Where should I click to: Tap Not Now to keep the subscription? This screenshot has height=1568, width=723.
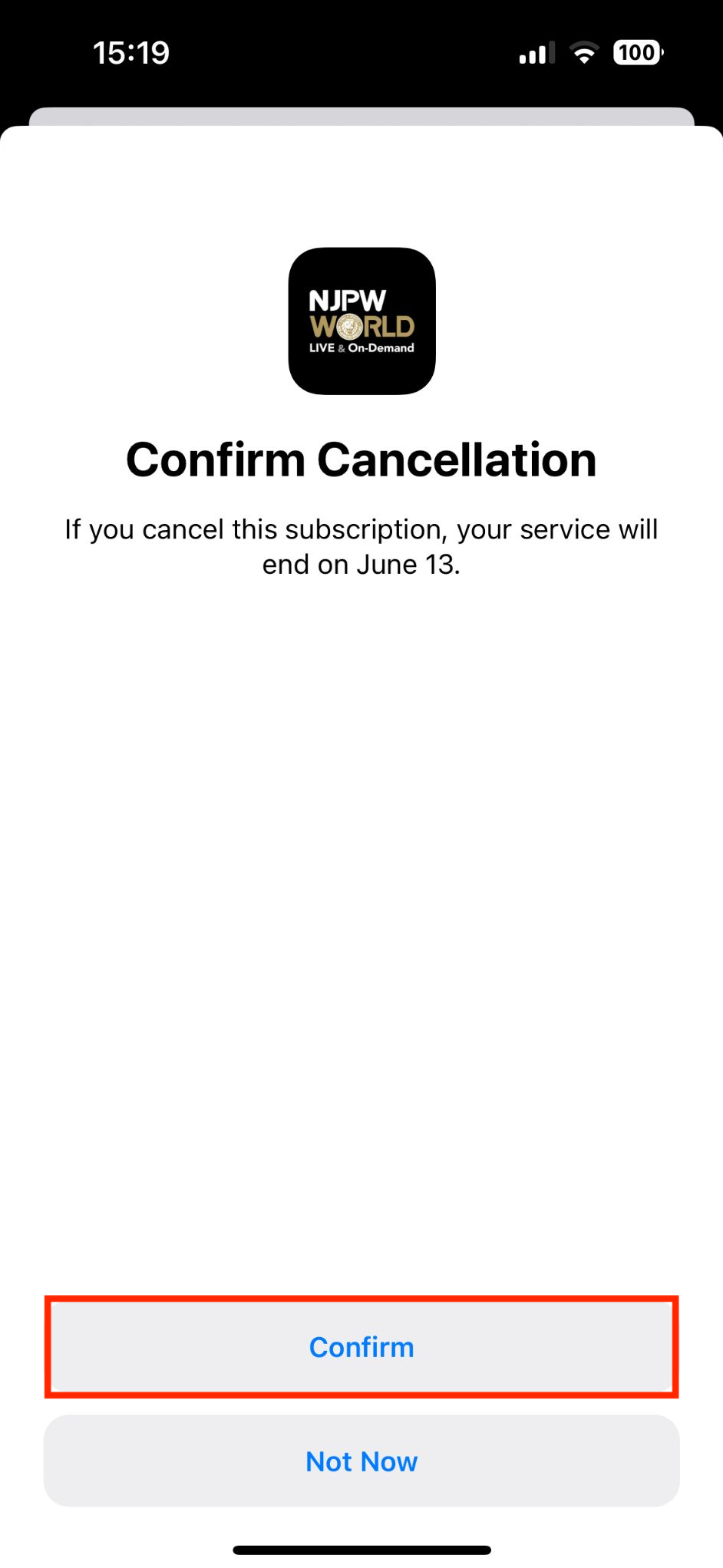point(361,1461)
